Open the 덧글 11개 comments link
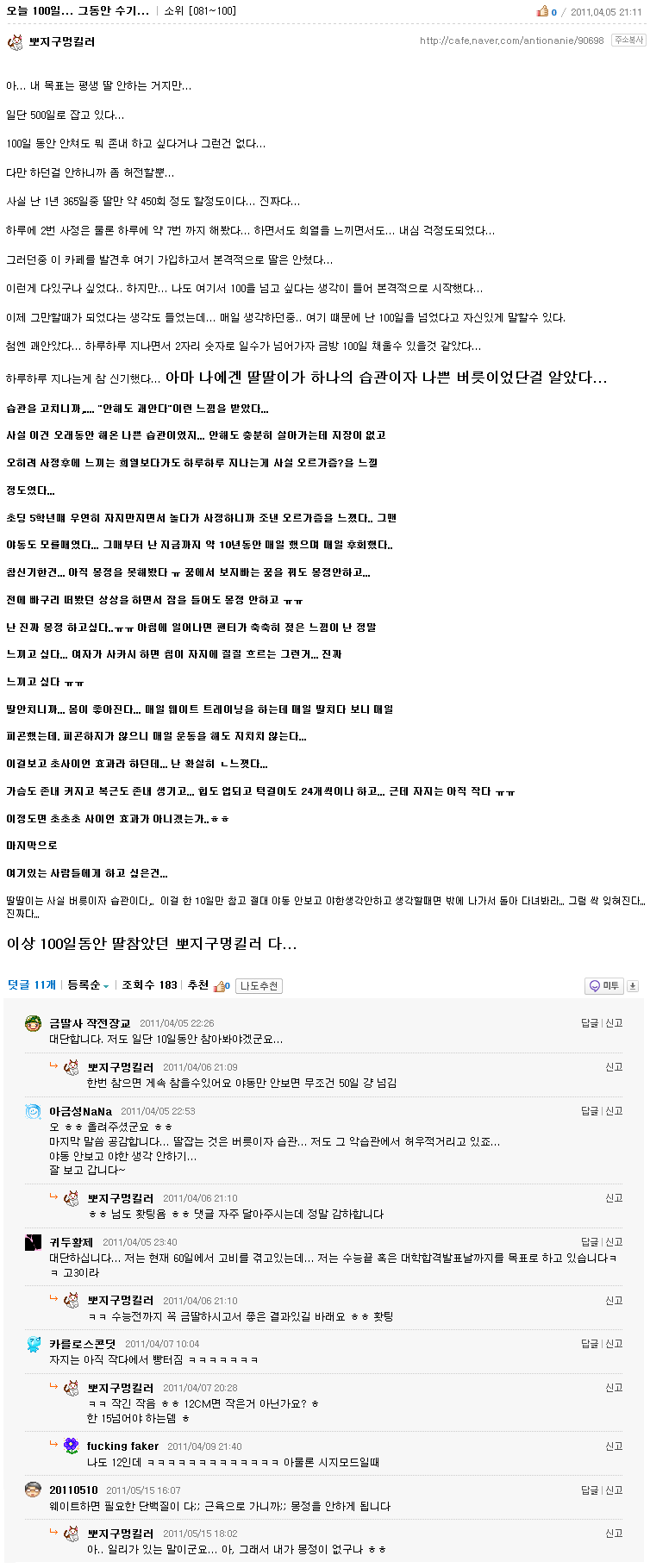The image size is (650, 1568). (x=32, y=985)
